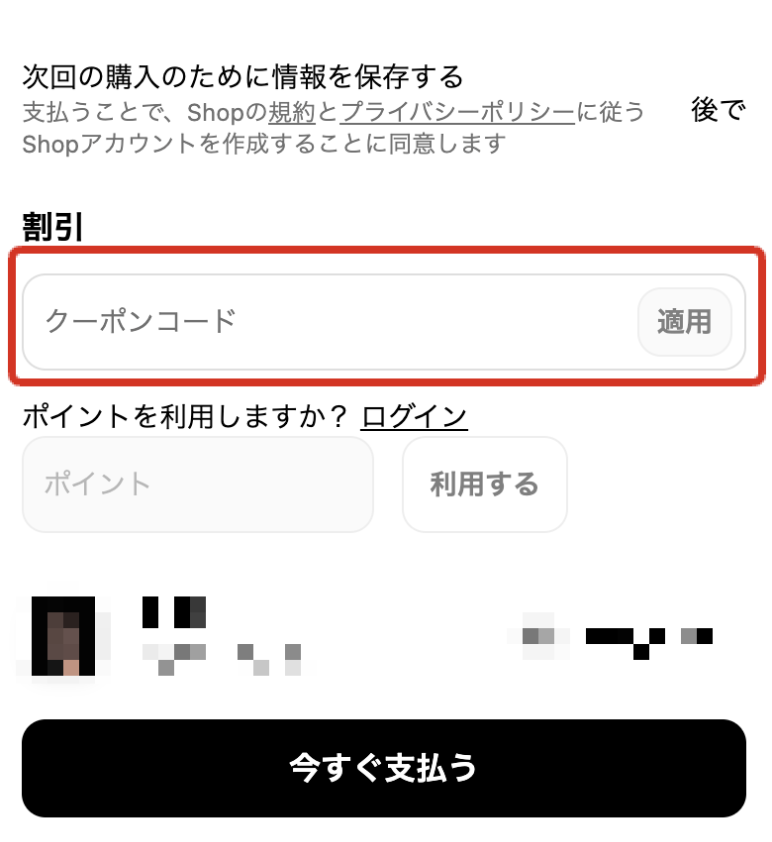Apply the coupon with 適用 button
The image size is (772, 842).
(x=684, y=322)
